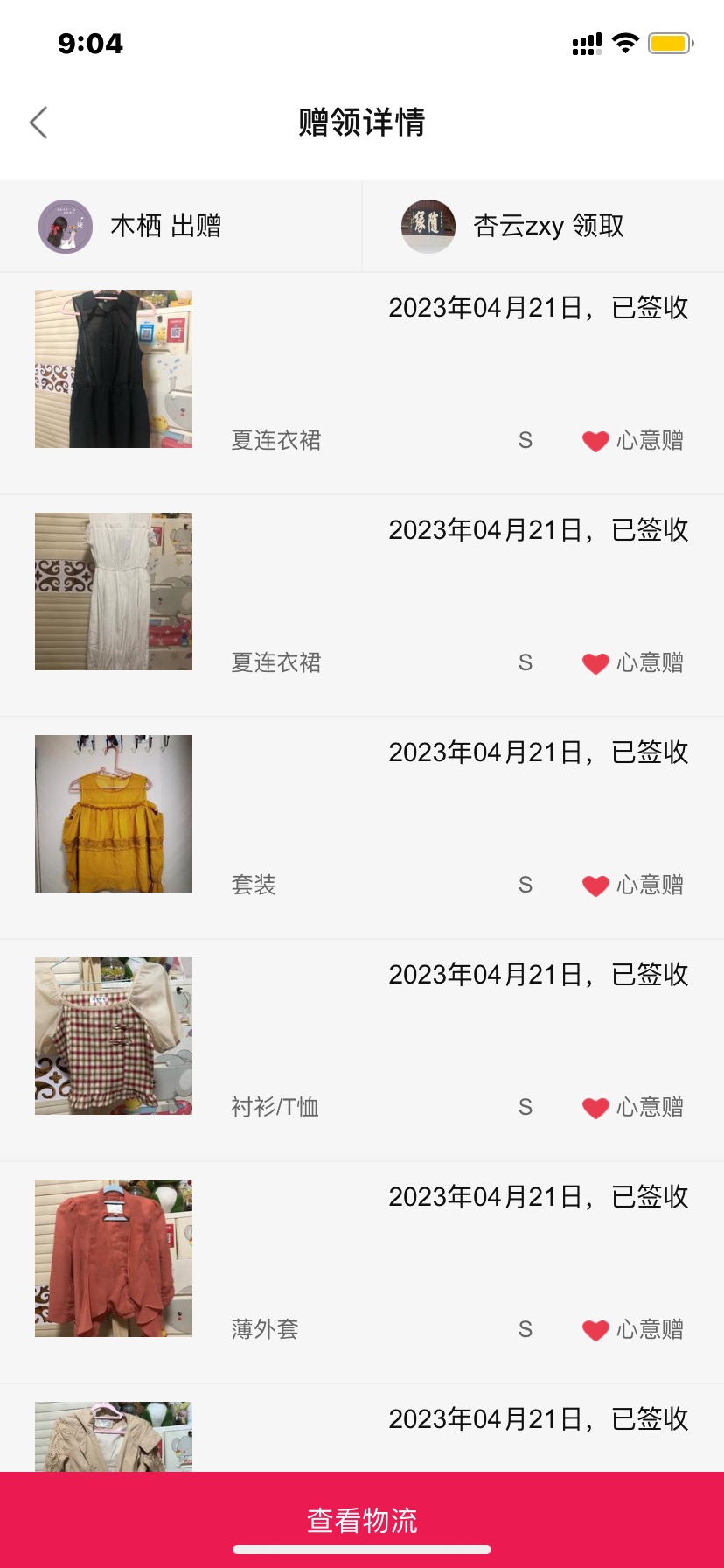This screenshot has width=724, height=1568.
Task: Open receiver 杏云zxy's profile
Action: [x=428, y=227]
